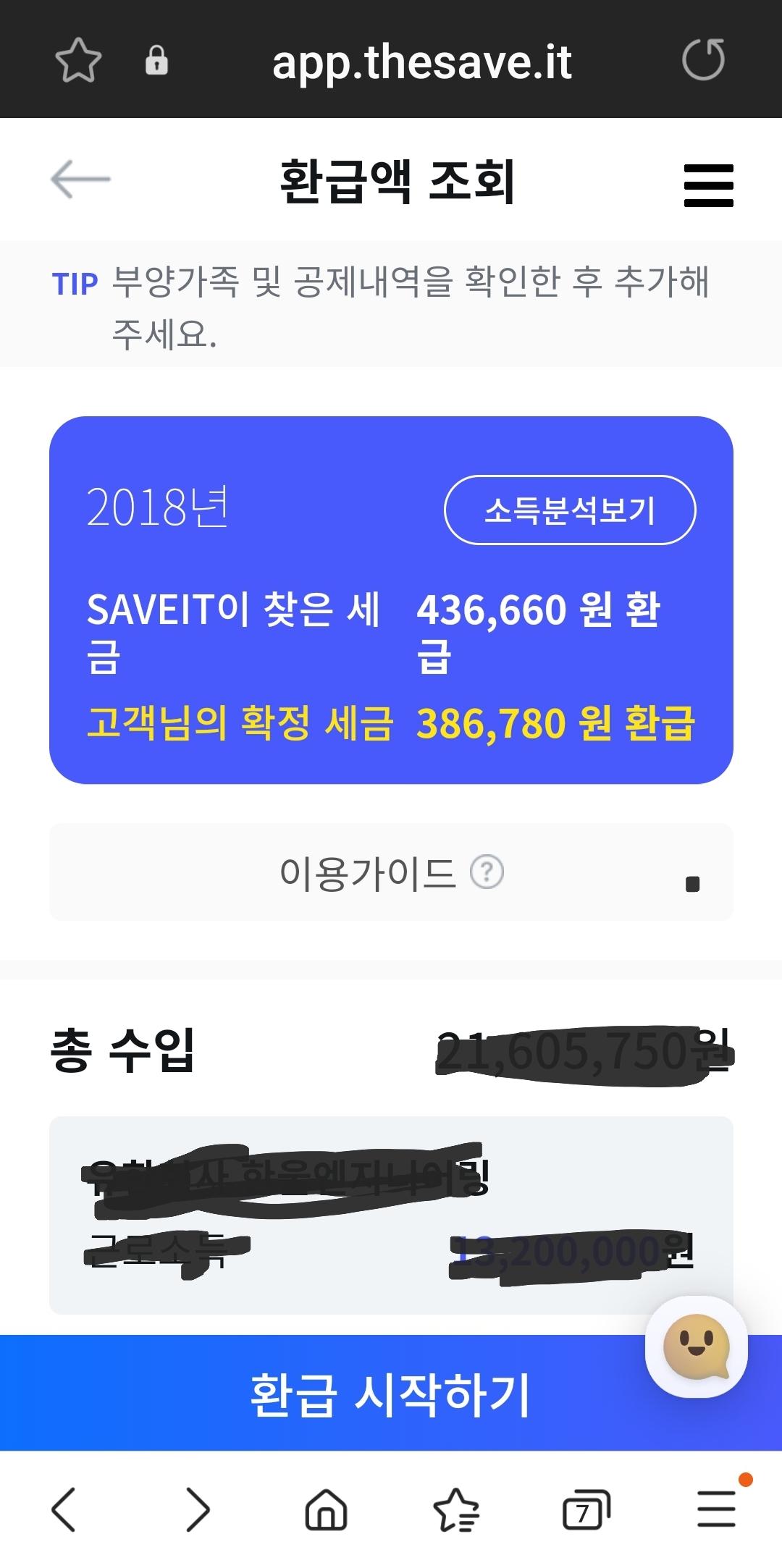Start the refund with 환급 시작하기
Screen dimensions: 782x1568
pyautogui.click(x=391, y=1393)
